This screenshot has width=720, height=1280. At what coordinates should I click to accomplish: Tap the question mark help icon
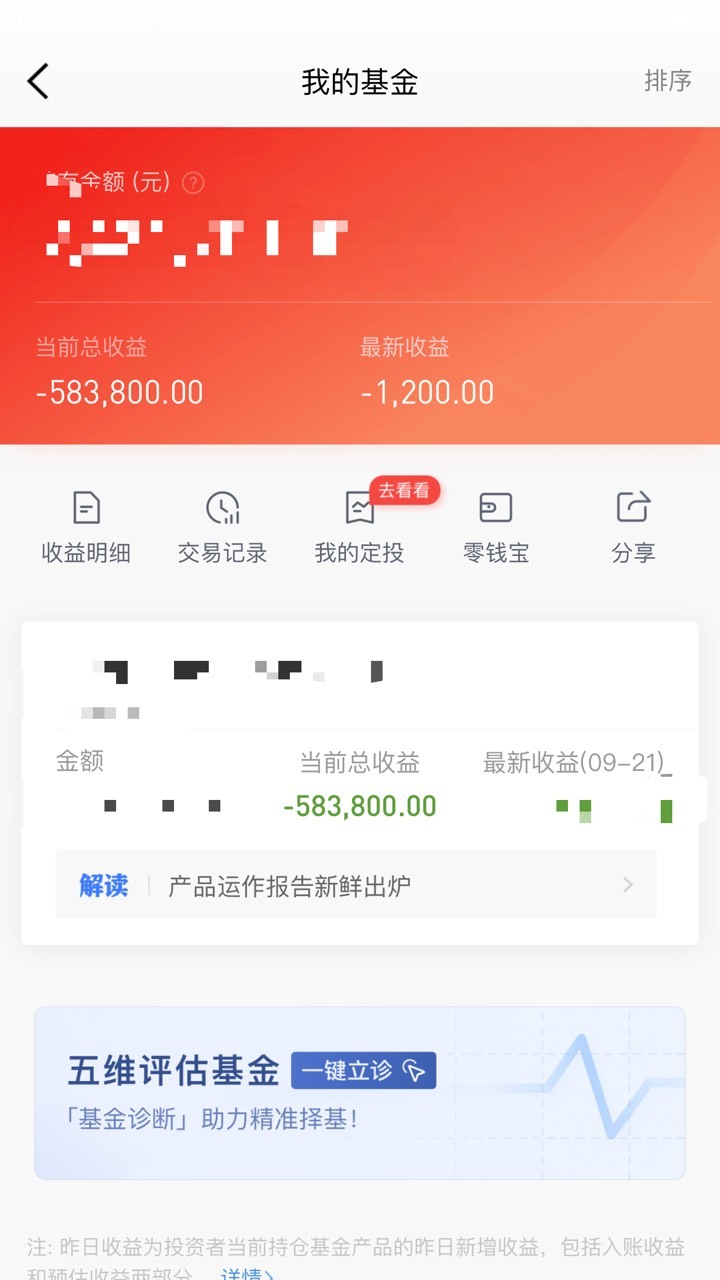click(193, 183)
